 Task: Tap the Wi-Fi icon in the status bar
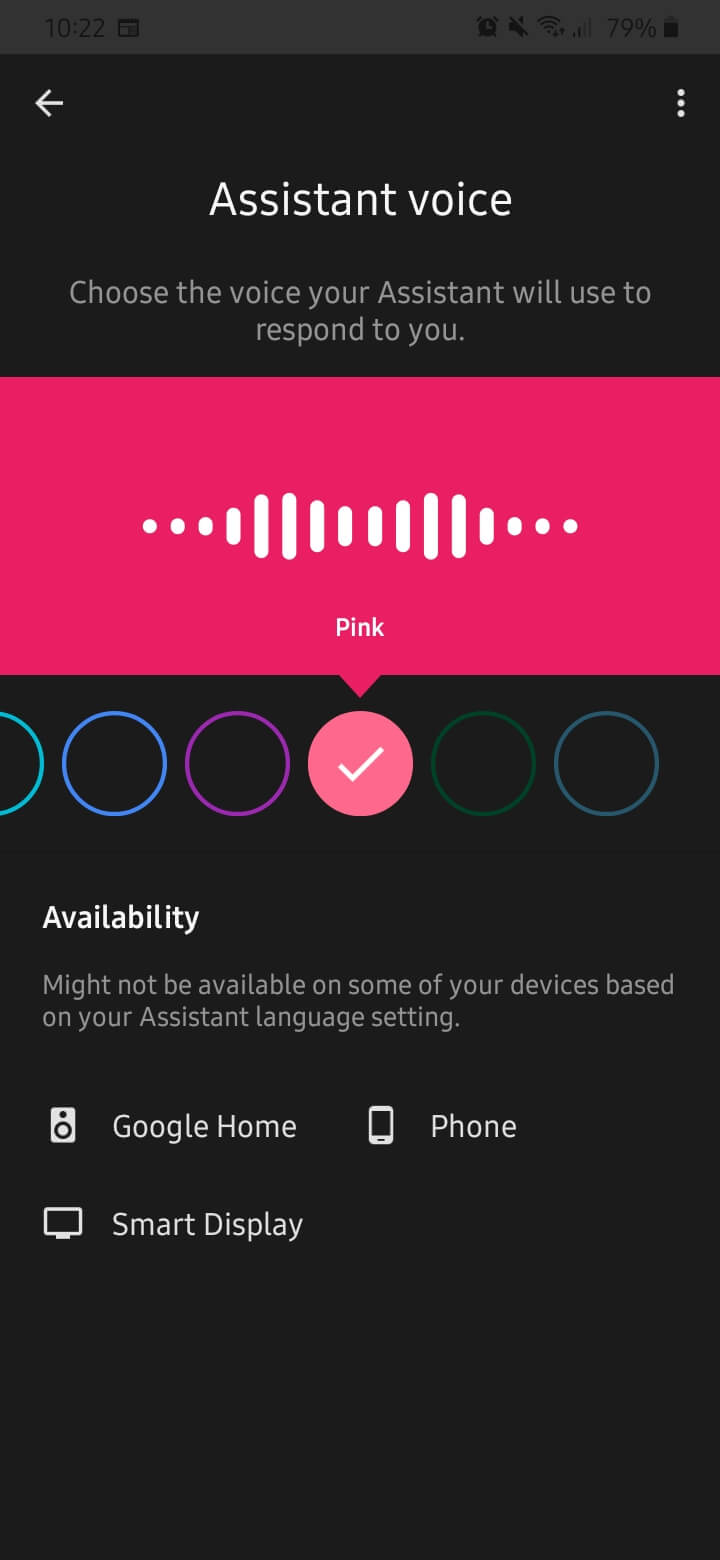click(551, 27)
